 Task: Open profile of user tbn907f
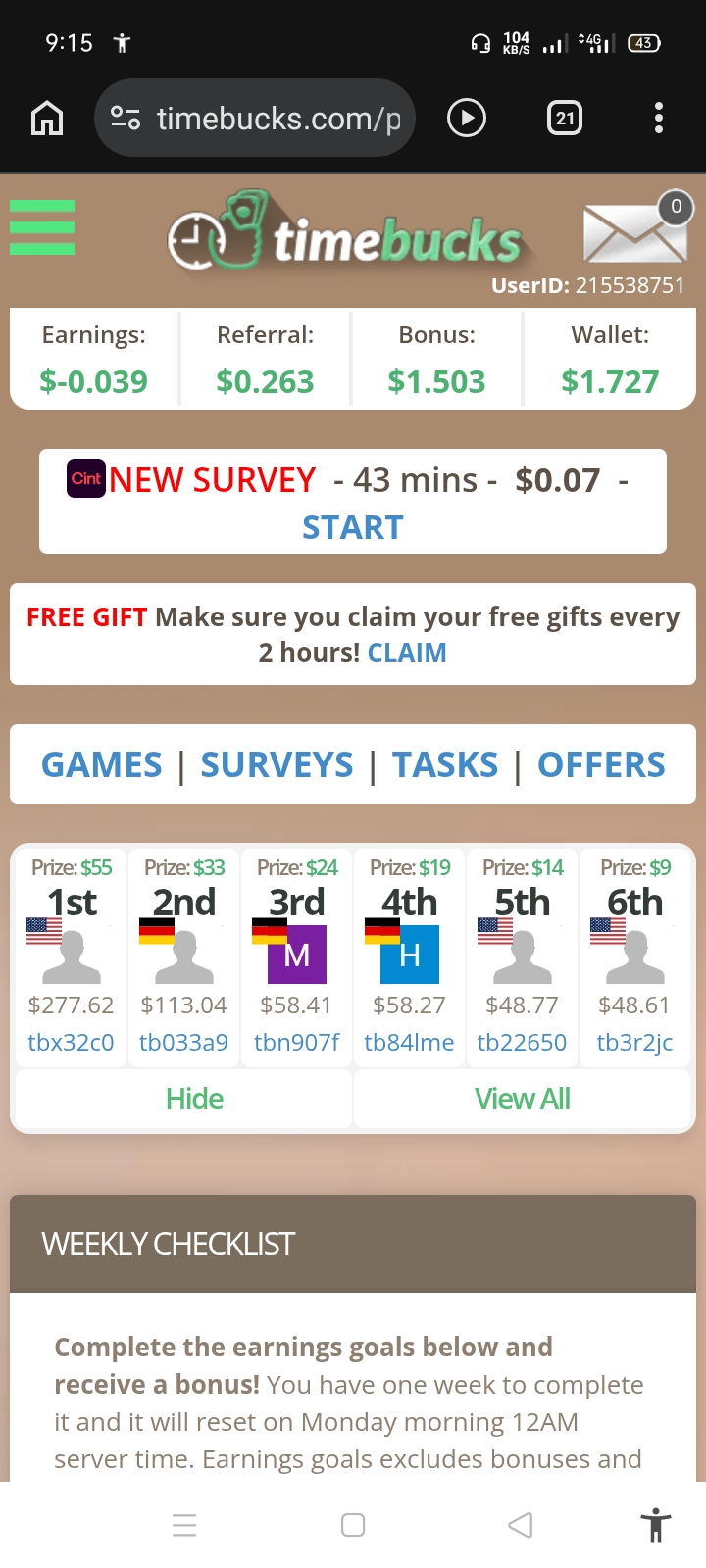(296, 1042)
